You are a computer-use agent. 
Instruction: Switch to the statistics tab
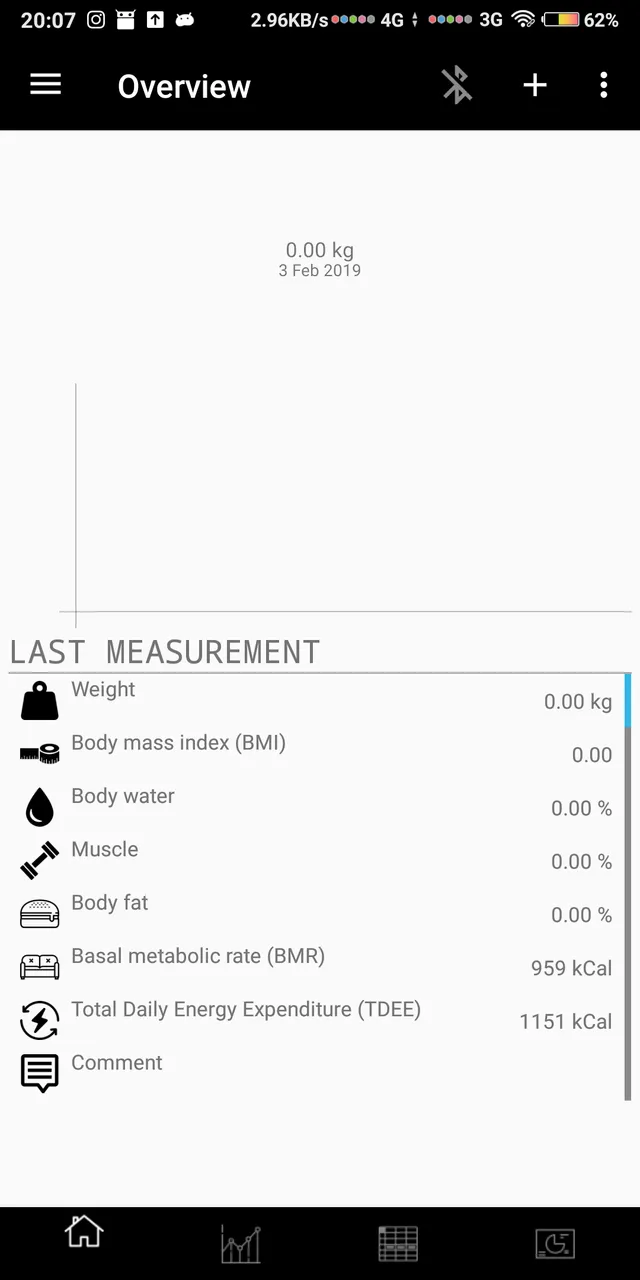click(x=555, y=1244)
